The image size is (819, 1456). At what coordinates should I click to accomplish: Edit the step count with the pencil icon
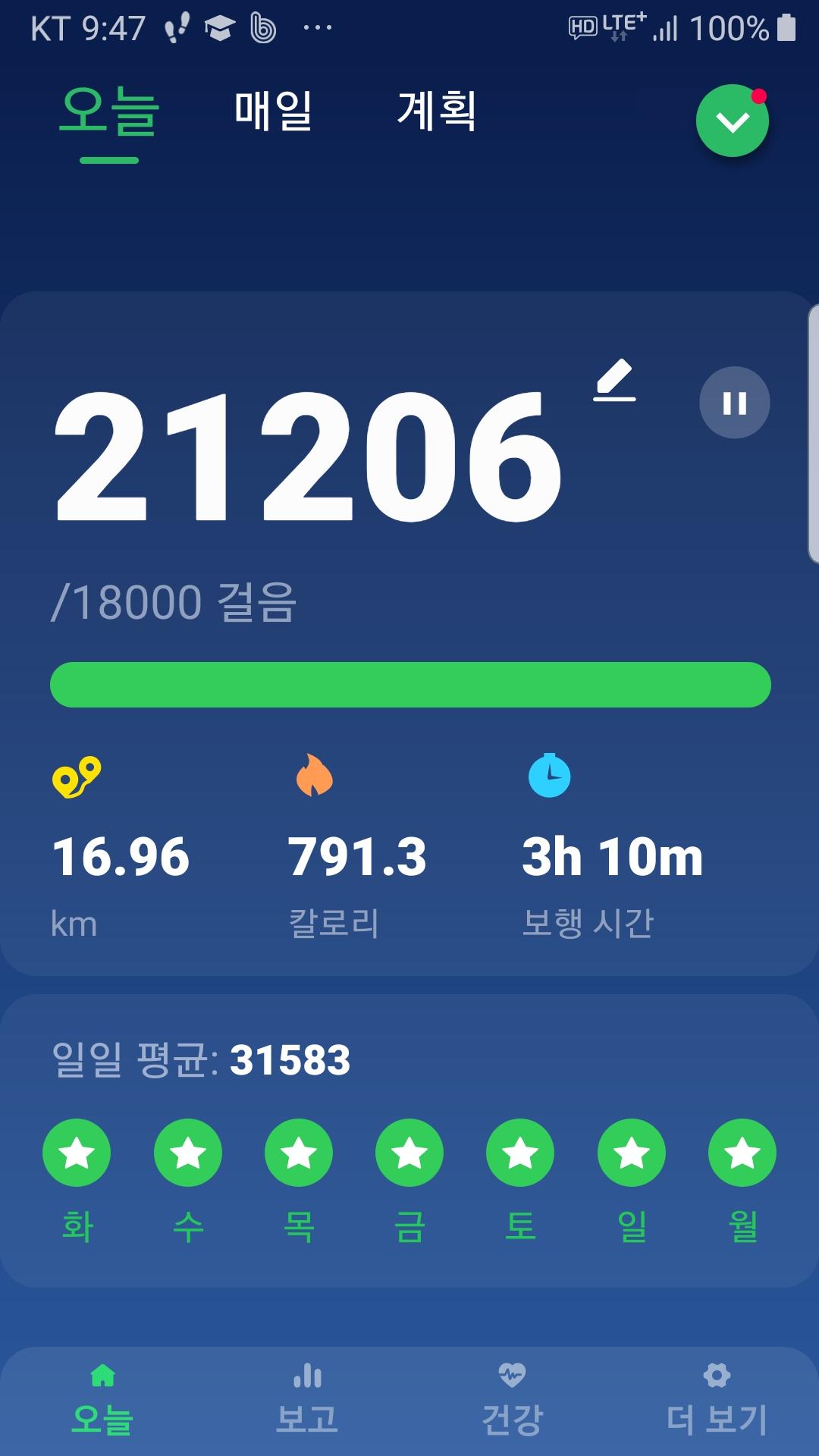pos(614,380)
